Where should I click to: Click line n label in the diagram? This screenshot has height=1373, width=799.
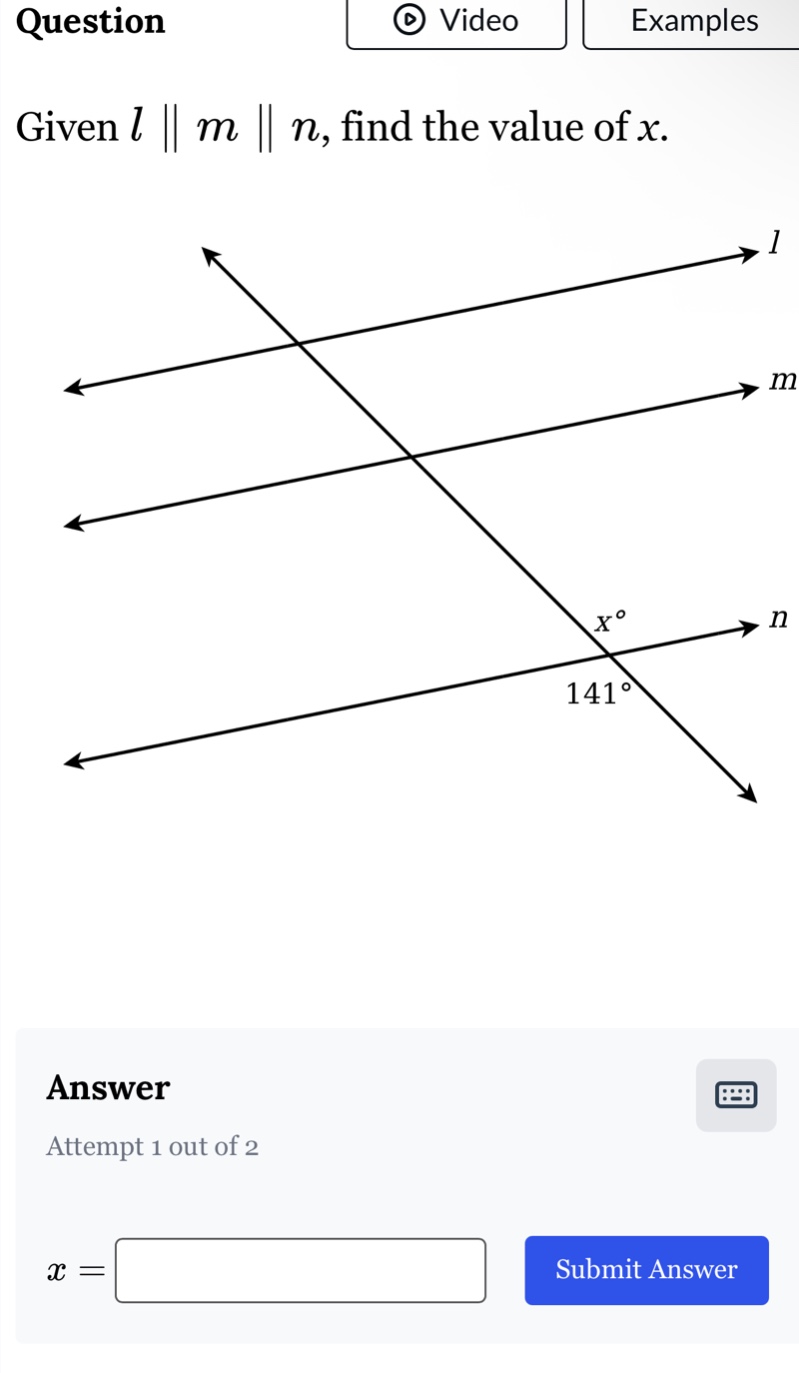[x=777, y=617]
